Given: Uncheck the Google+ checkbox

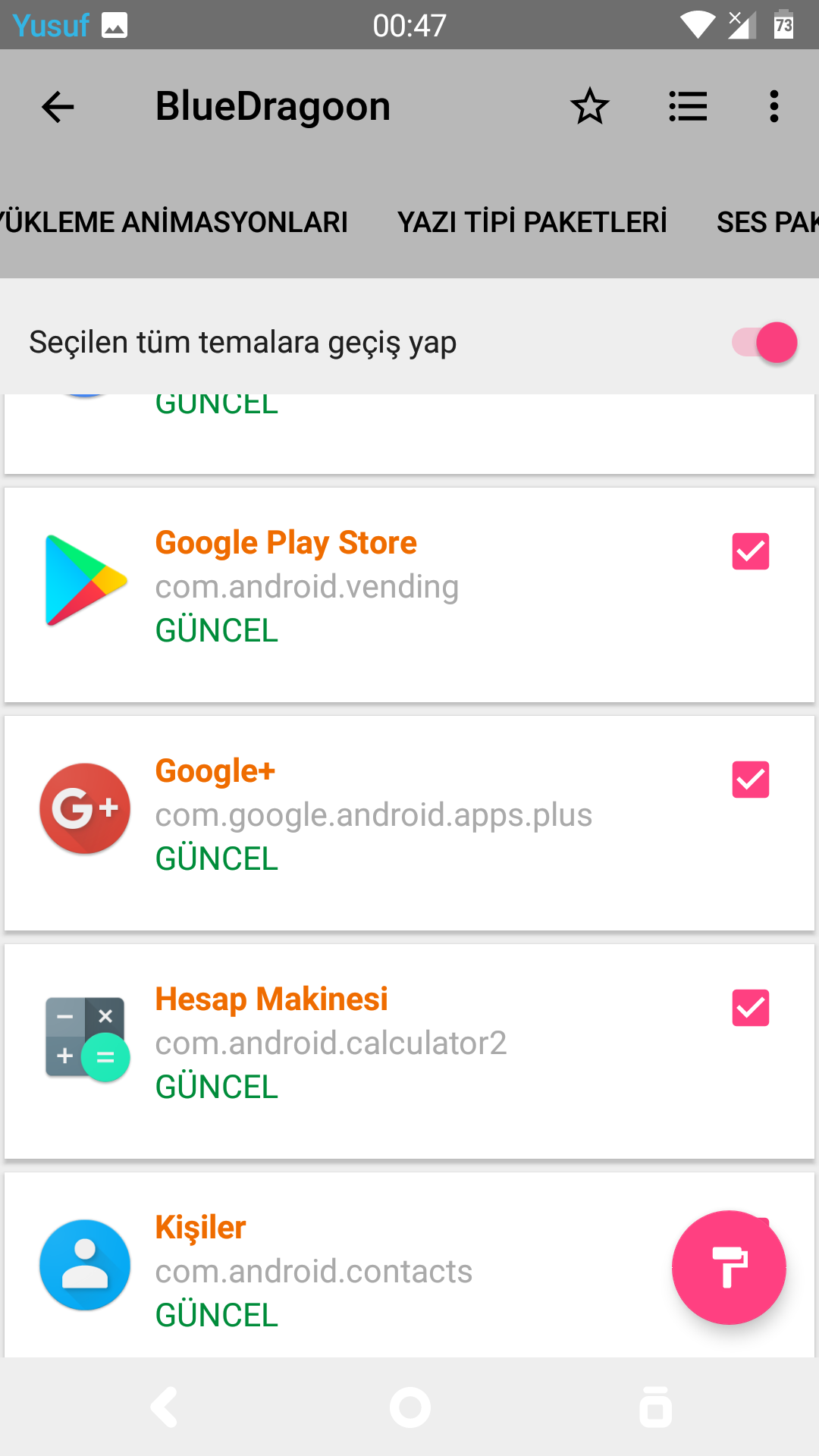Looking at the screenshot, I should [751, 780].
